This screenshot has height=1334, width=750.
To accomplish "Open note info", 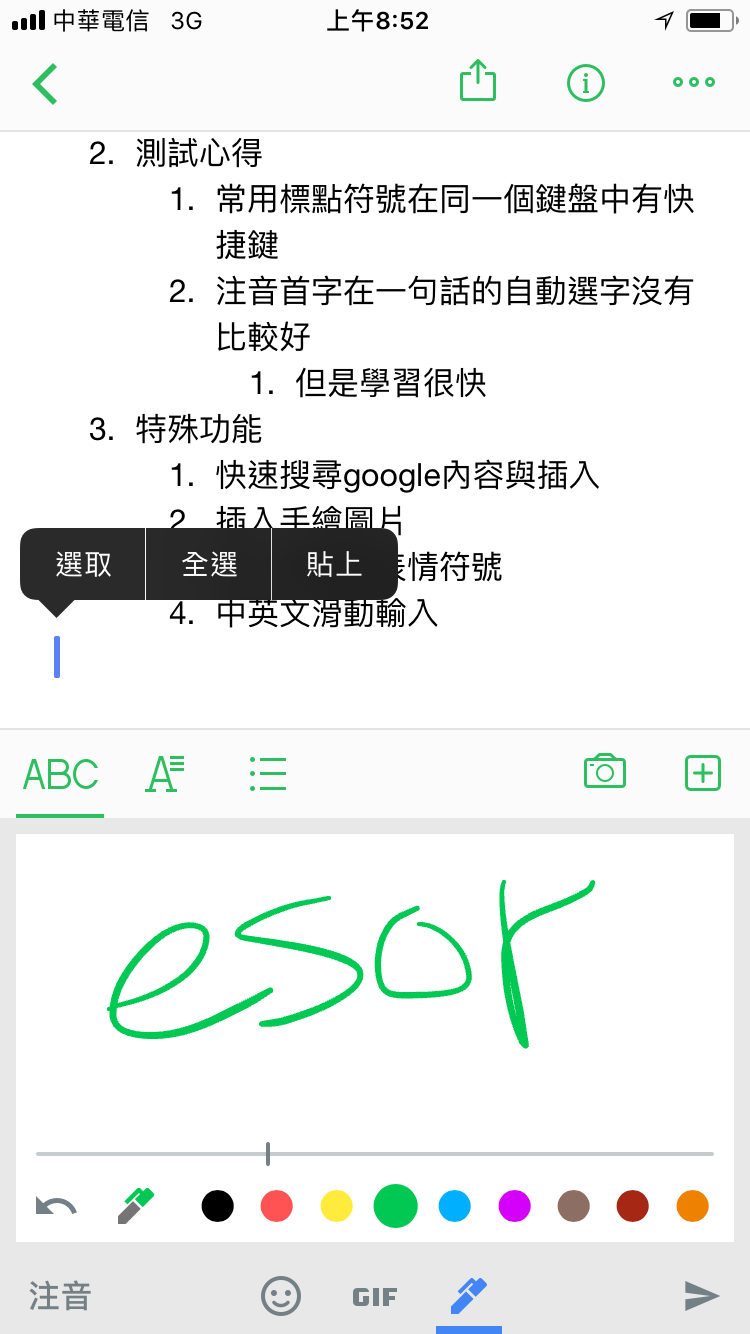I will click(586, 83).
